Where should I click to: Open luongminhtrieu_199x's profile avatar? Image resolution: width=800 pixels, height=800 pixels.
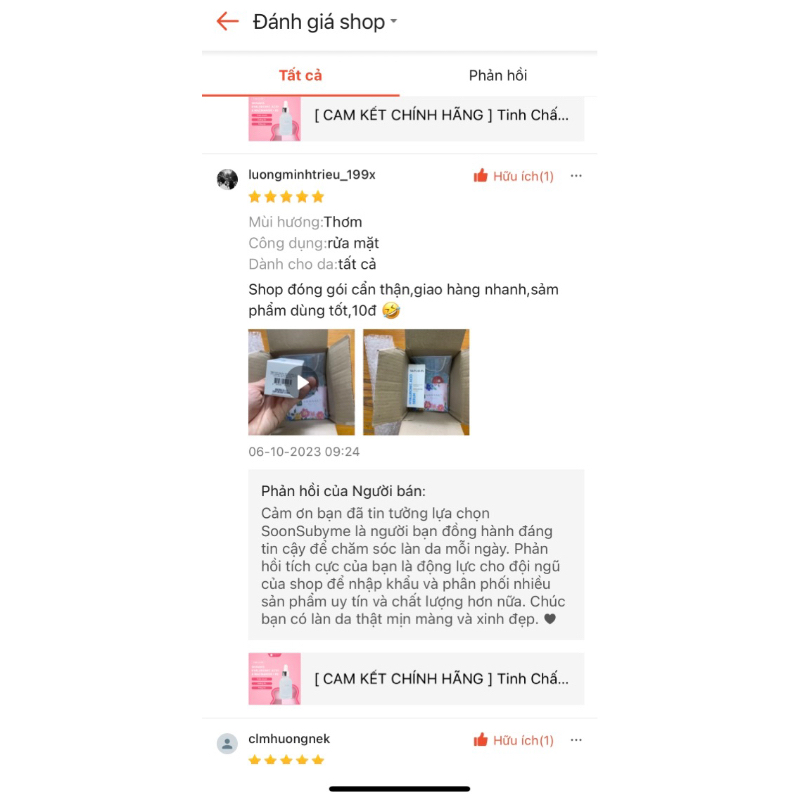click(227, 179)
